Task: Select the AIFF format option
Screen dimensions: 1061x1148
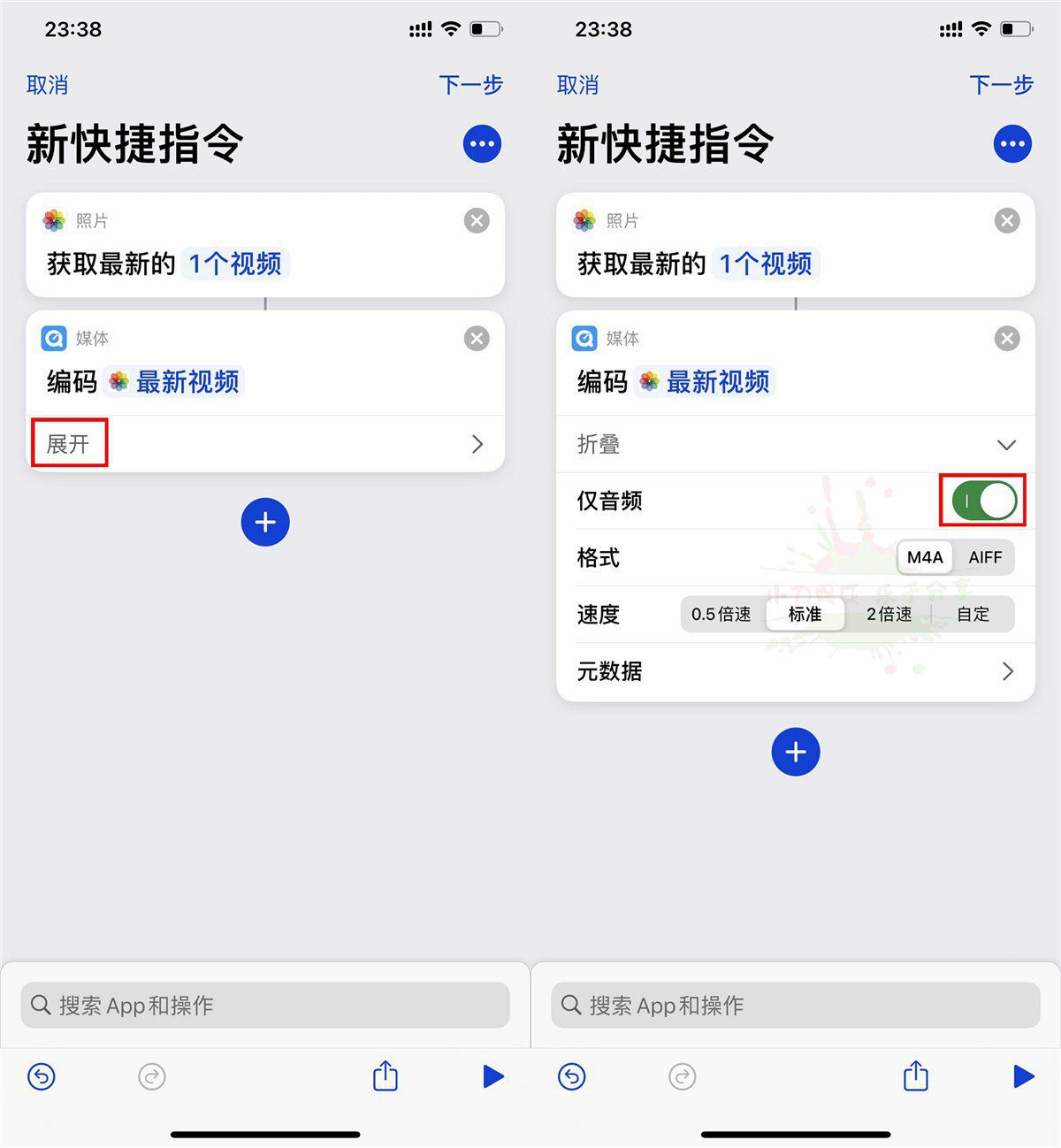Action: point(985,557)
